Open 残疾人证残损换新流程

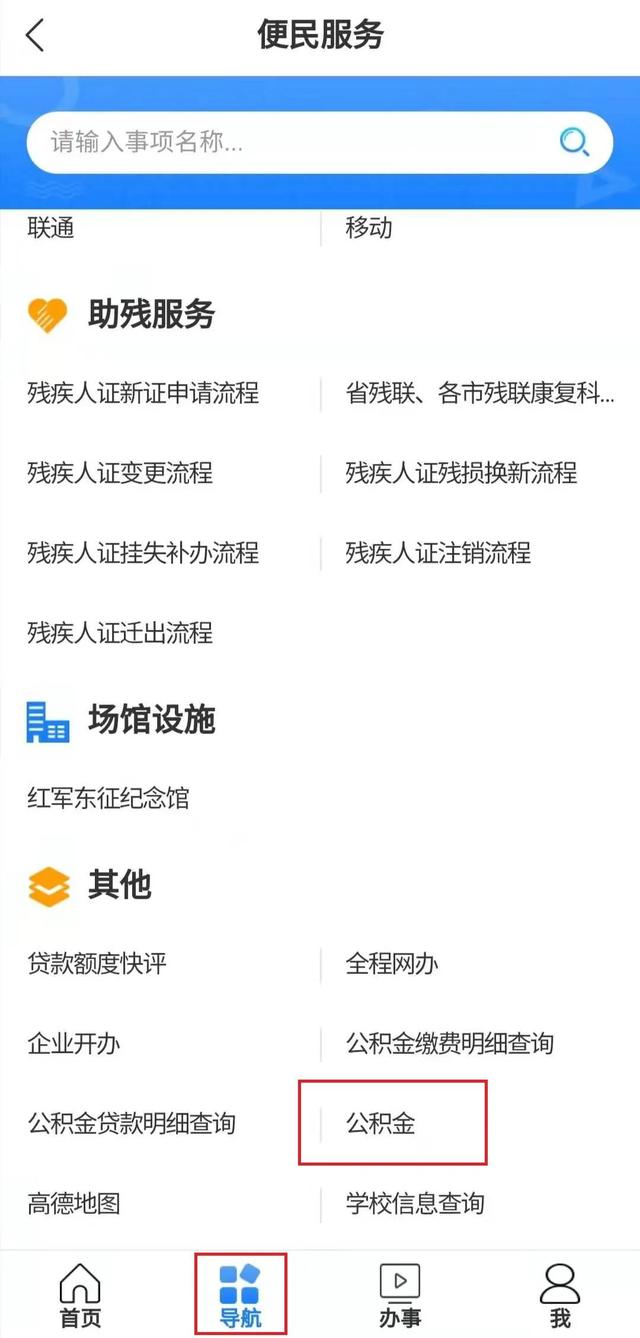(x=461, y=473)
